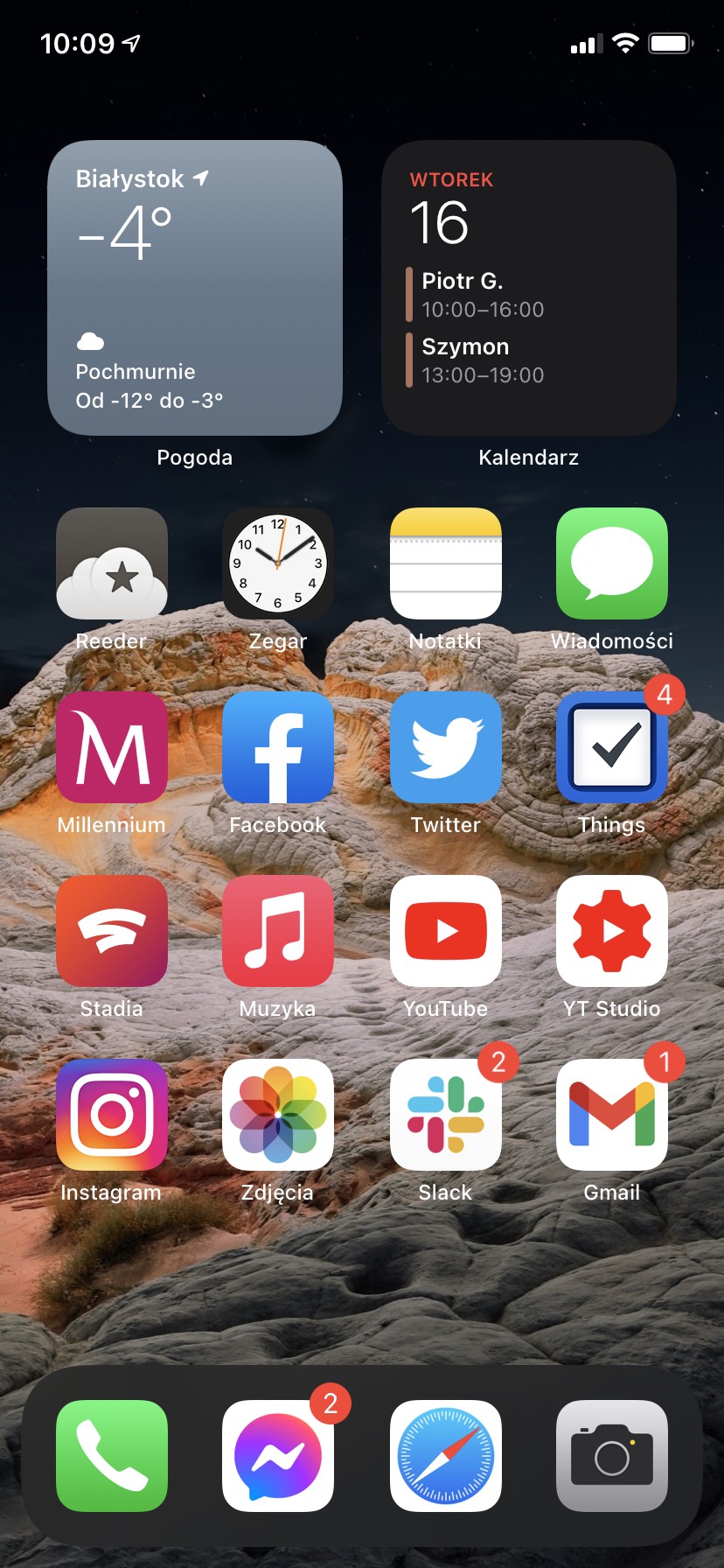Launch the Reeder app
Viewport: 724px width, 1568px height.
coord(112,563)
